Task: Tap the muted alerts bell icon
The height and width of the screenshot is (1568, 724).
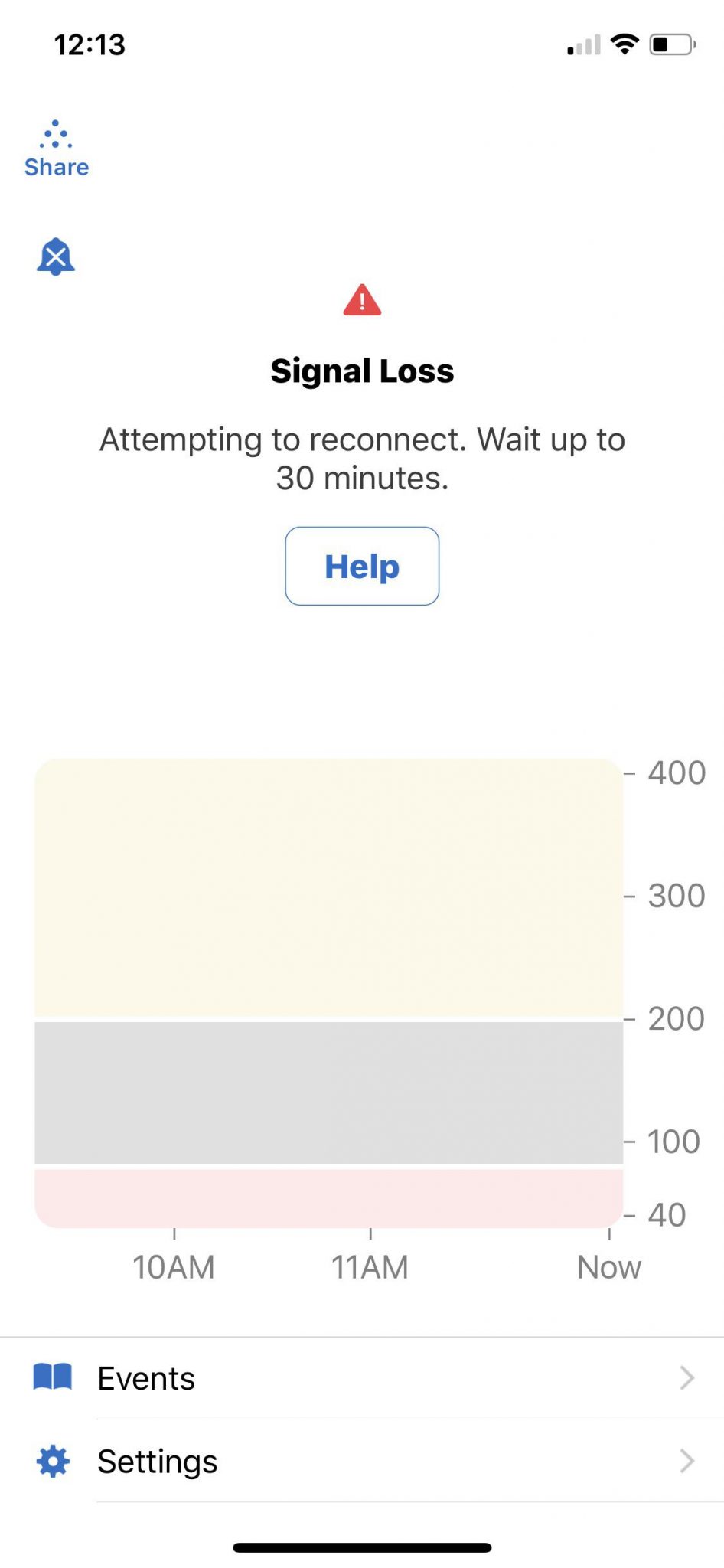Action: (56, 256)
